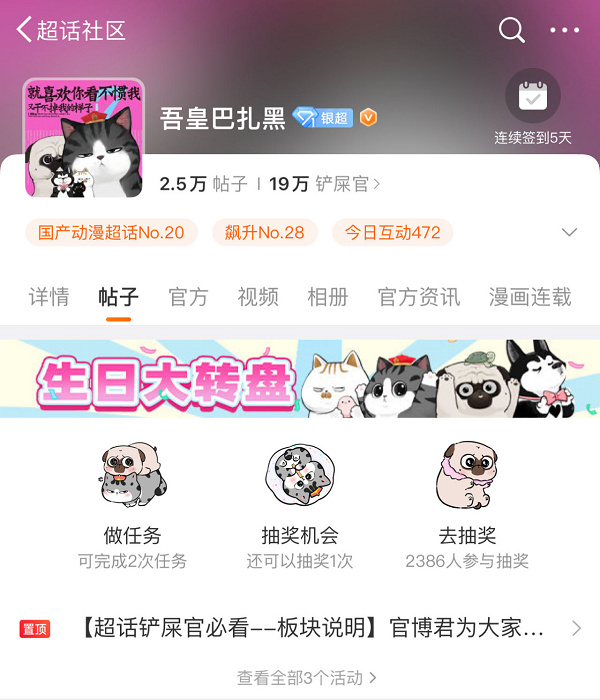Open the 吾皇巴扎黑 avatar image
The width and height of the screenshot is (600, 700).
[84, 138]
